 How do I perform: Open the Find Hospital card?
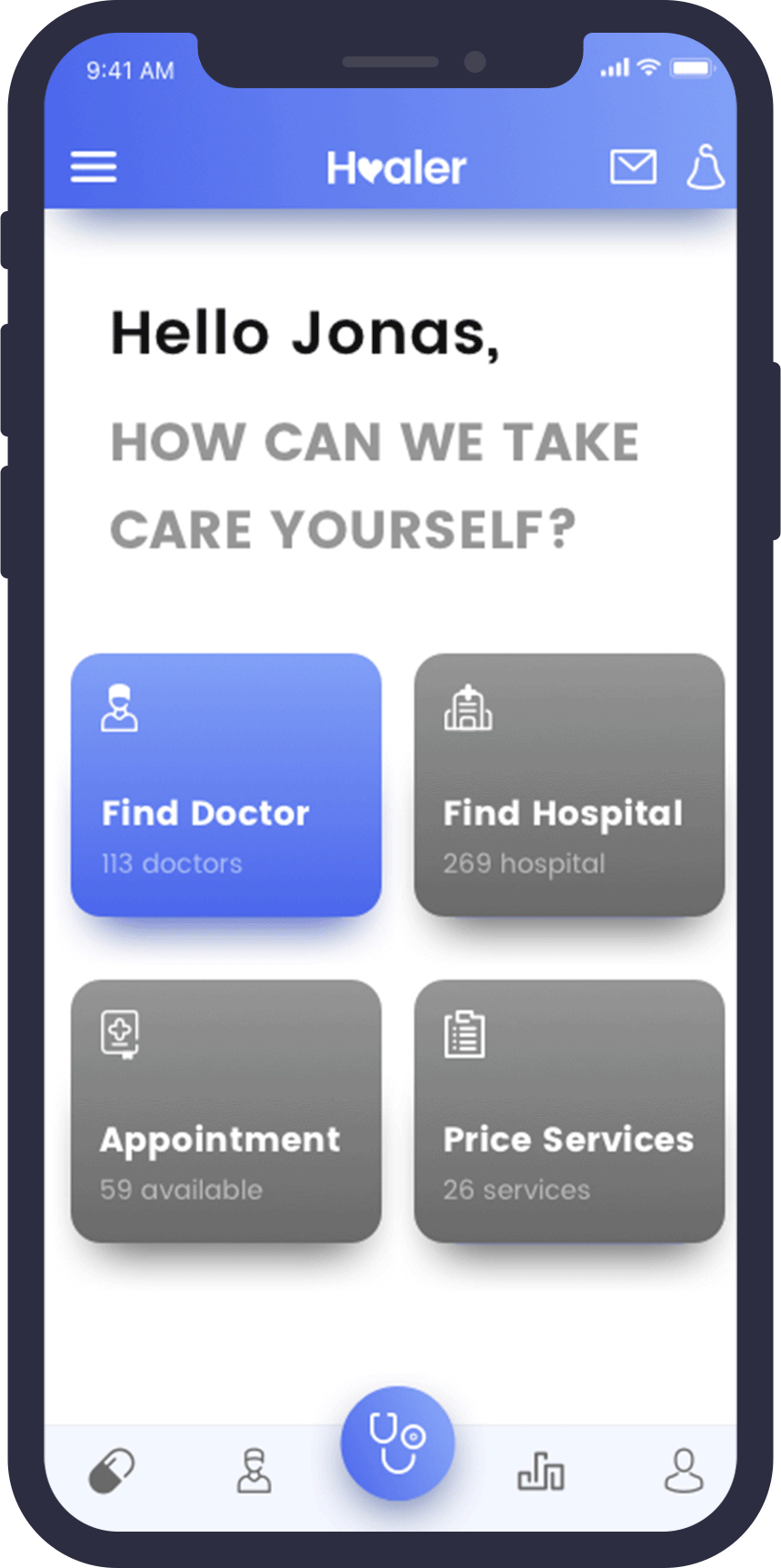click(x=569, y=784)
